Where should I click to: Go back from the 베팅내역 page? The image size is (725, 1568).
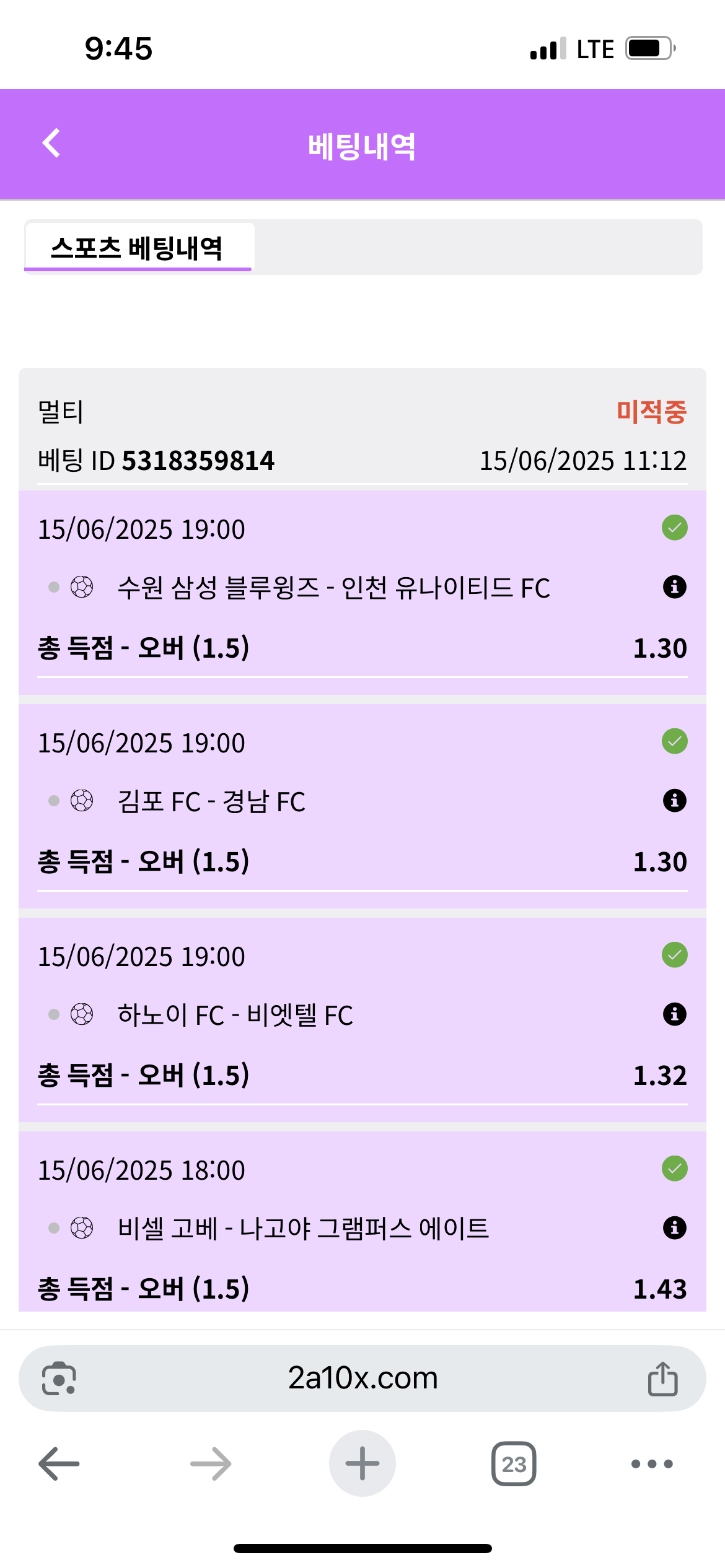click(51, 144)
